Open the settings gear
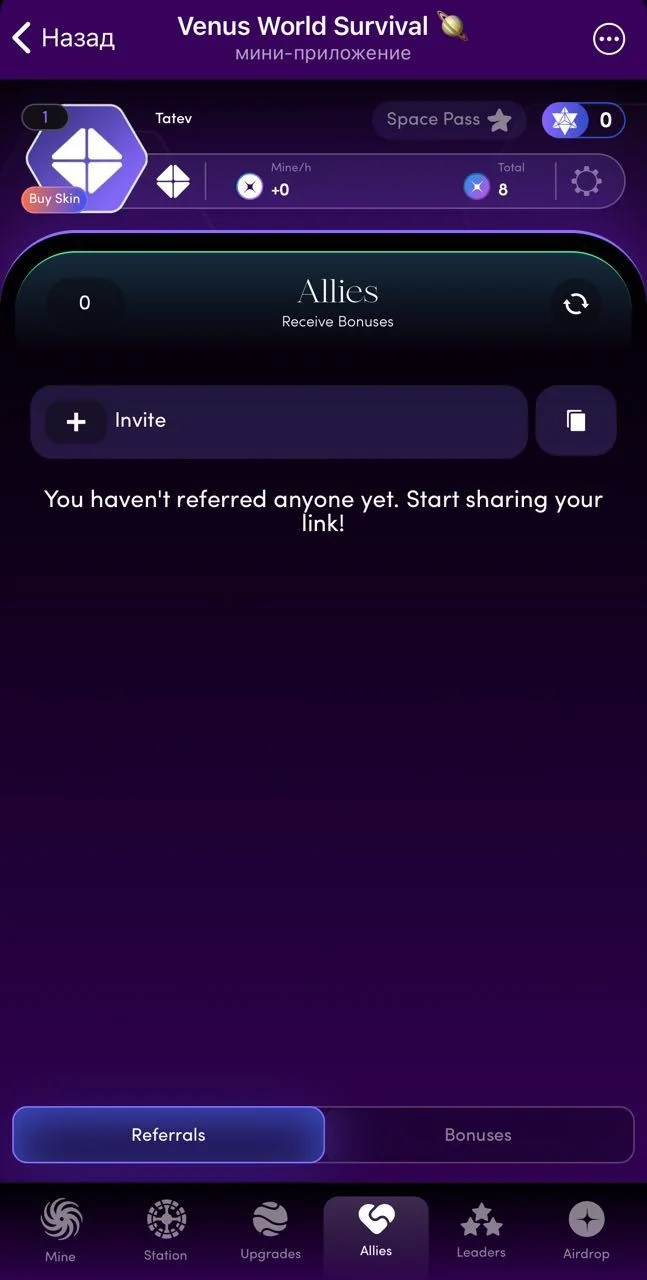The width and height of the screenshot is (647, 1280). click(x=586, y=181)
